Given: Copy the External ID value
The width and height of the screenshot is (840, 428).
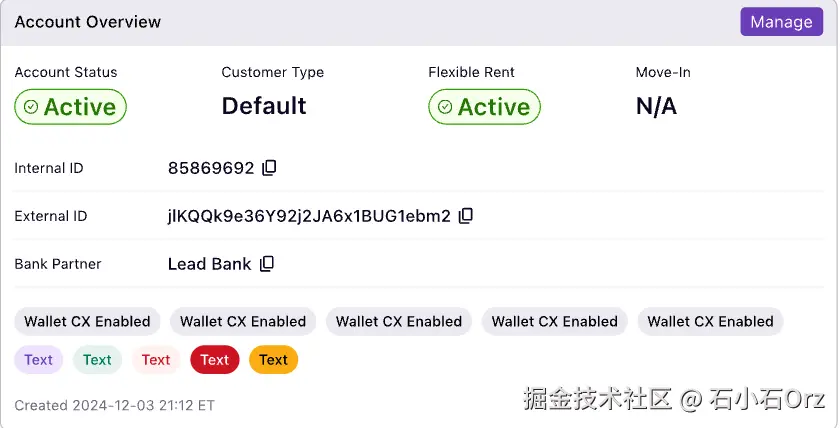Looking at the screenshot, I should [465, 216].
